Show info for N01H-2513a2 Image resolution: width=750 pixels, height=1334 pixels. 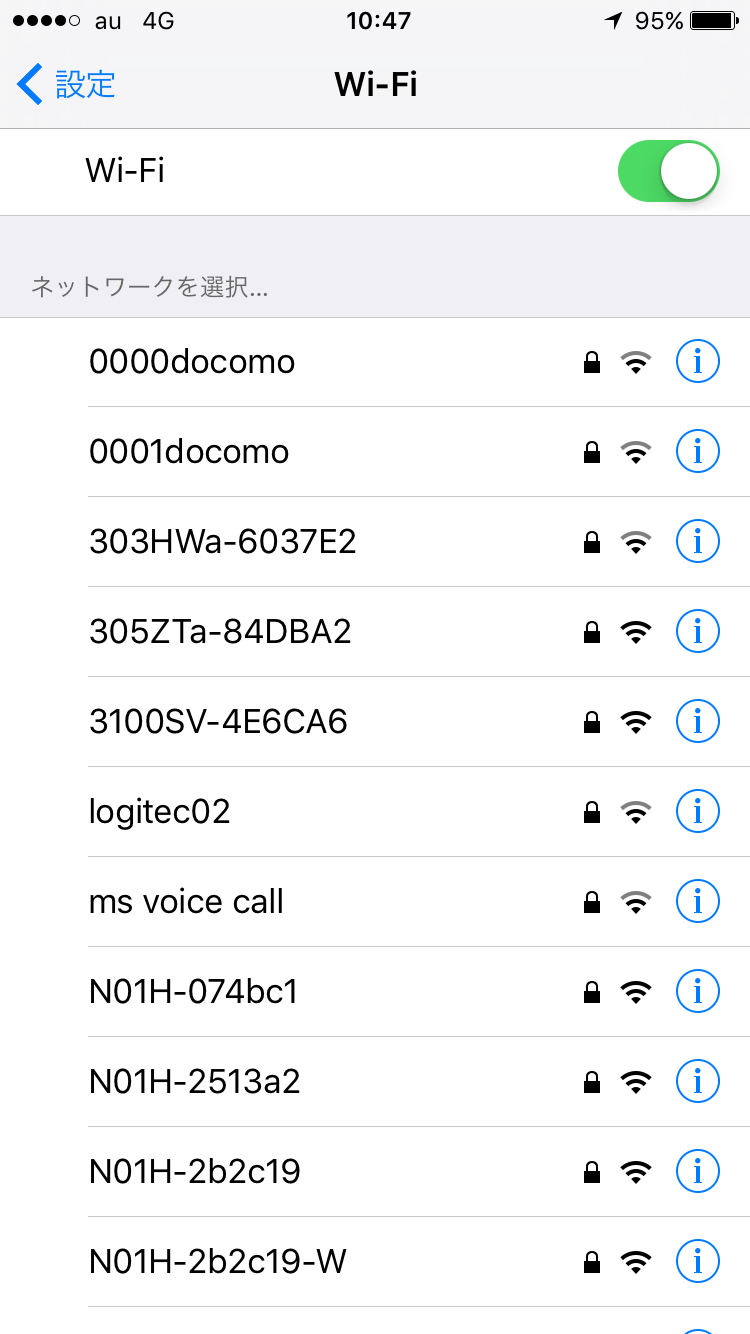point(698,1082)
